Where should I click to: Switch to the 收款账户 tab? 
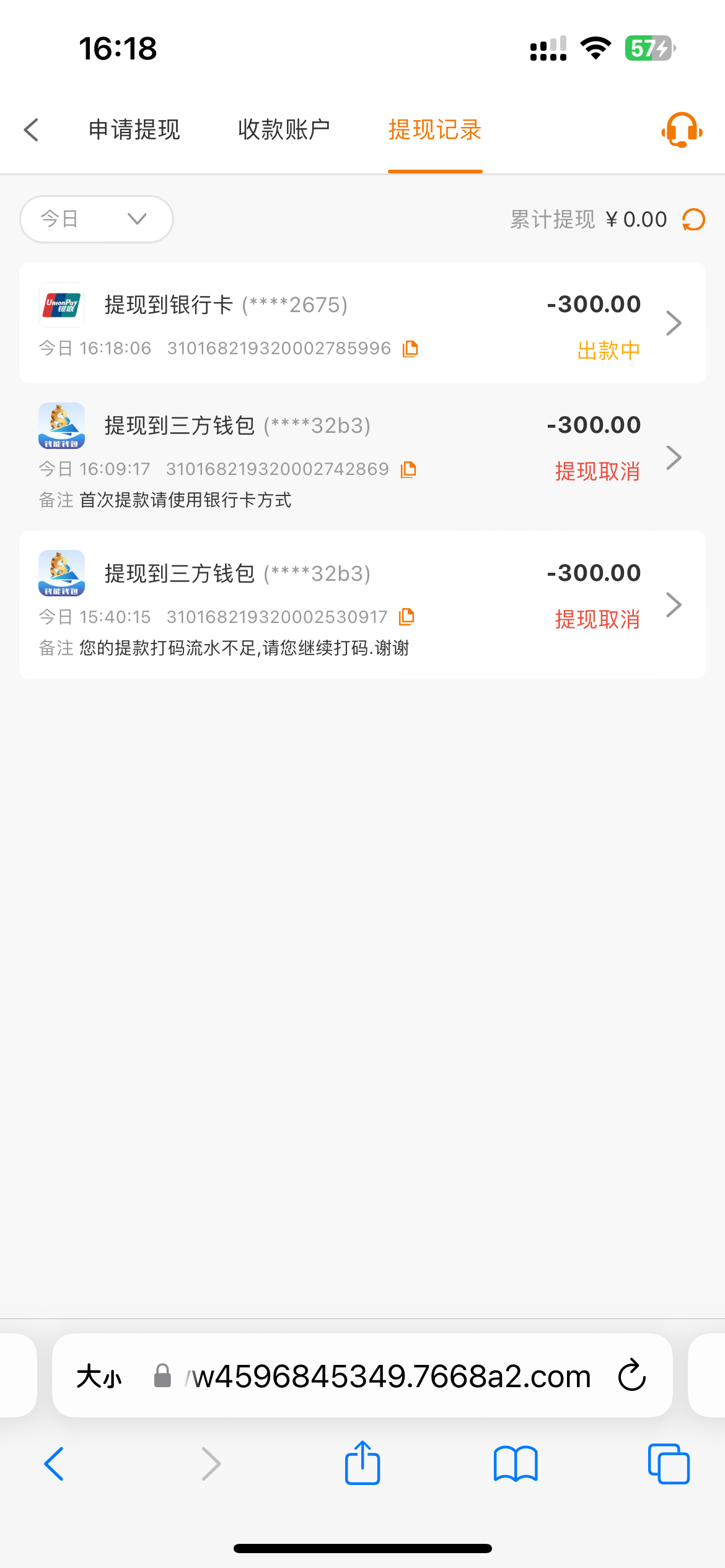coord(284,130)
